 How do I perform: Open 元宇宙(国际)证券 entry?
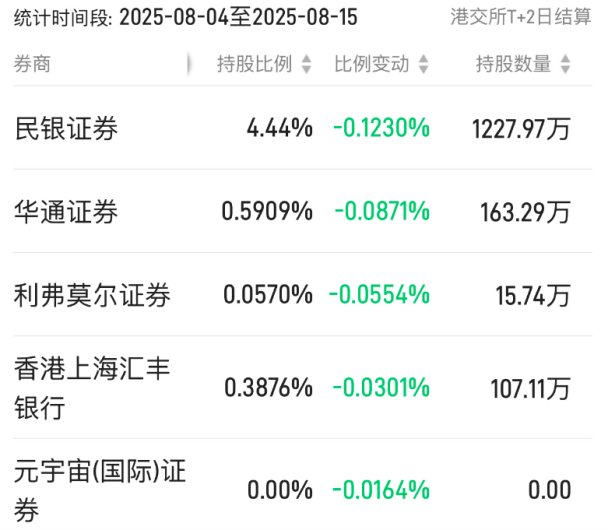pos(302,485)
